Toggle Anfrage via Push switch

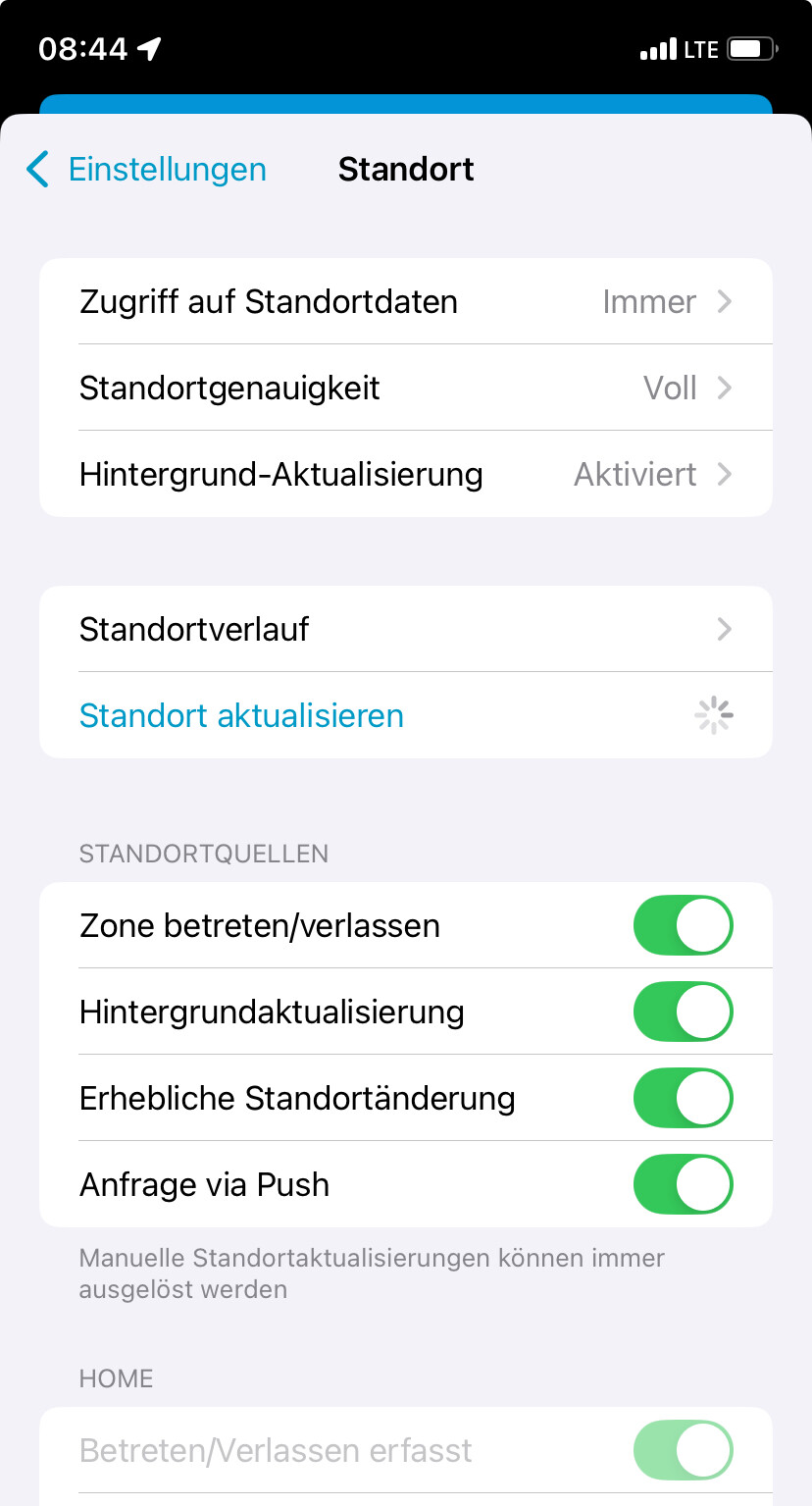(x=683, y=1184)
